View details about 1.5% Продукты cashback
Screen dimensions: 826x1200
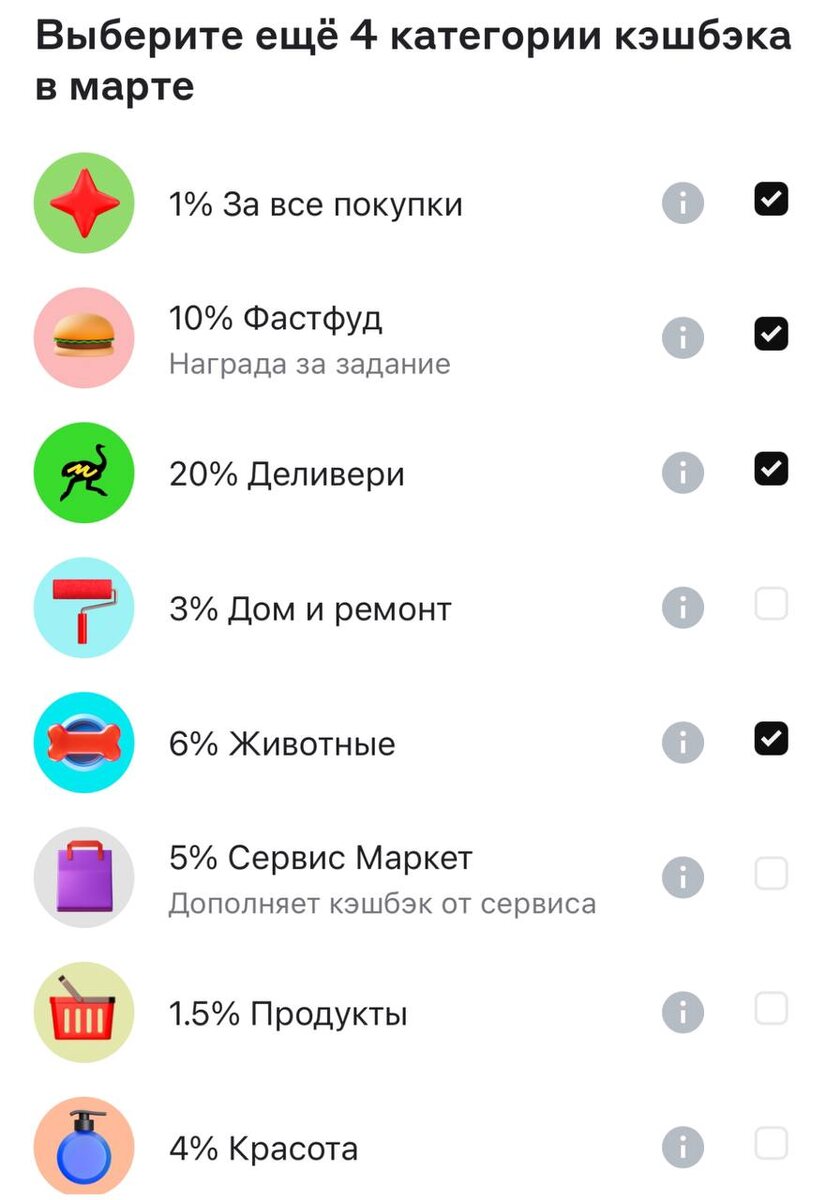[682, 1012]
